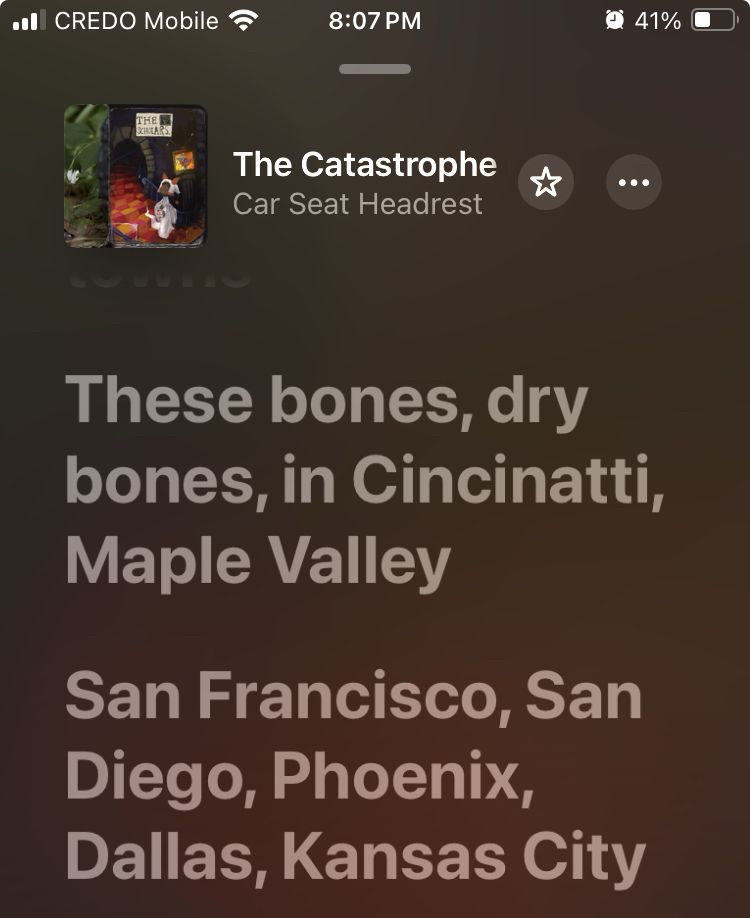The width and height of the screenshot is (750, 918).
Task: Tap the grabber handle to collapse lyrics view
Action: [375, 70]
